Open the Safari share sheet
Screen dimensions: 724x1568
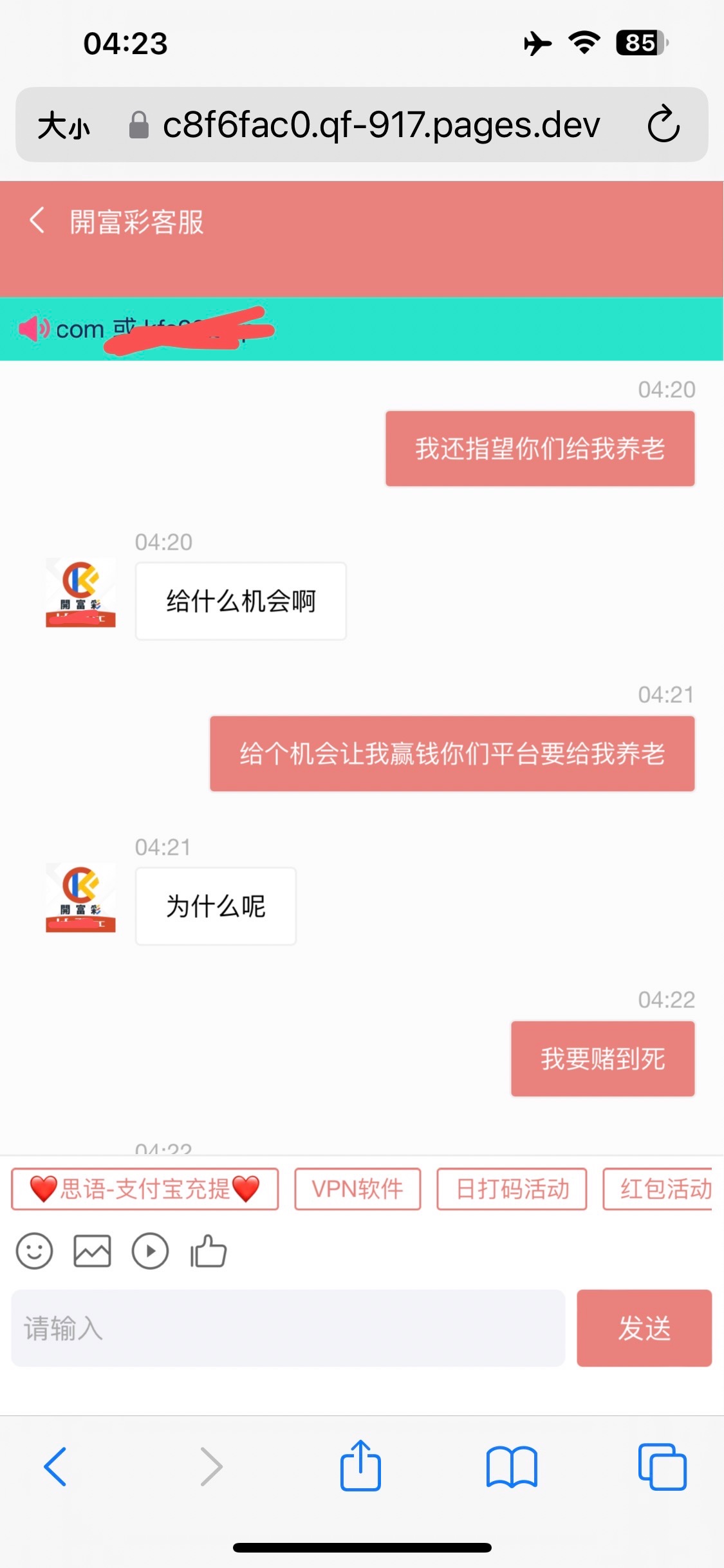pyautogui.click(x=360, y=1464)
